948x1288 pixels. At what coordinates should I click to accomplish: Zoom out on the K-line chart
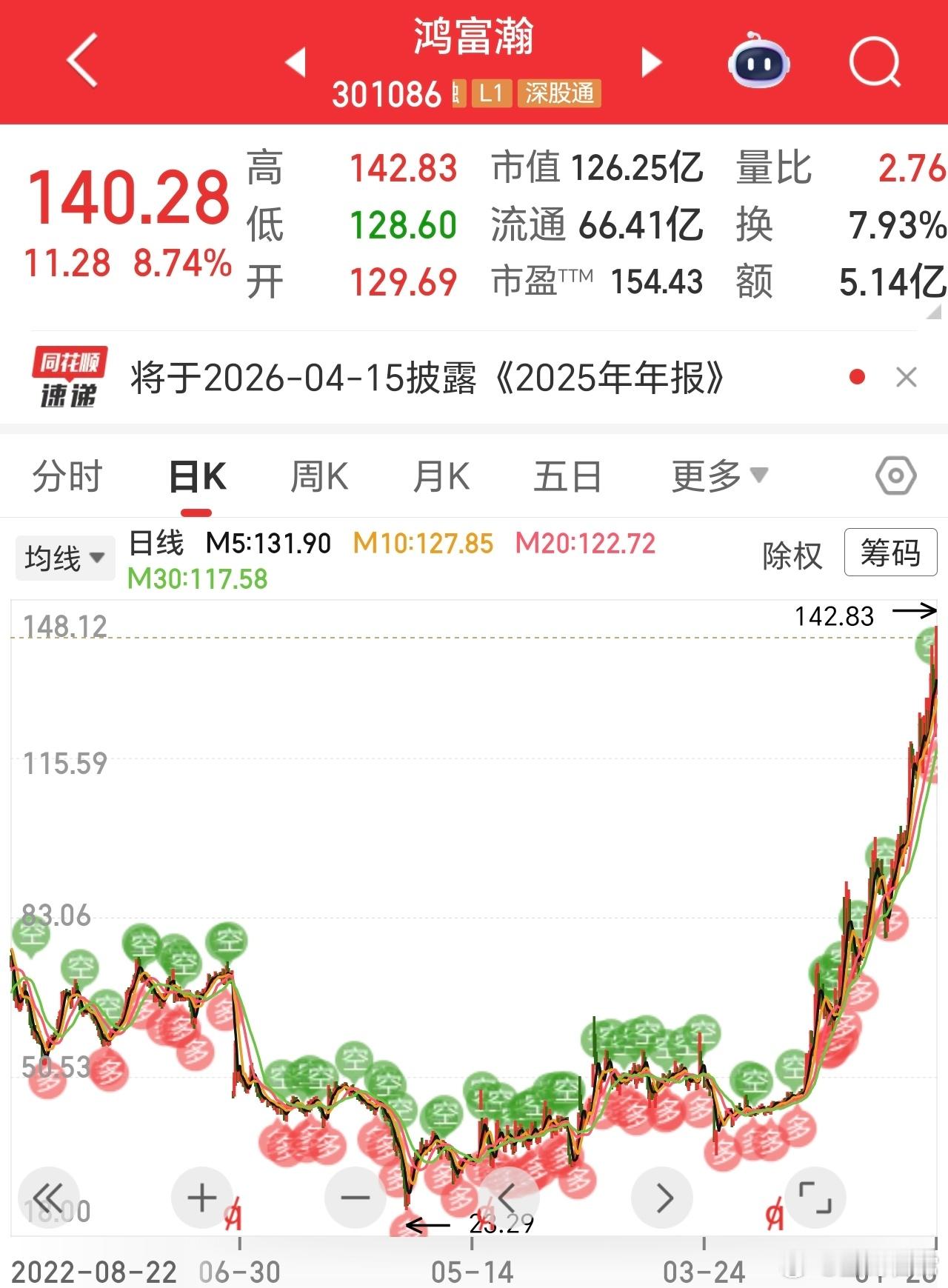click(354, 1196)
